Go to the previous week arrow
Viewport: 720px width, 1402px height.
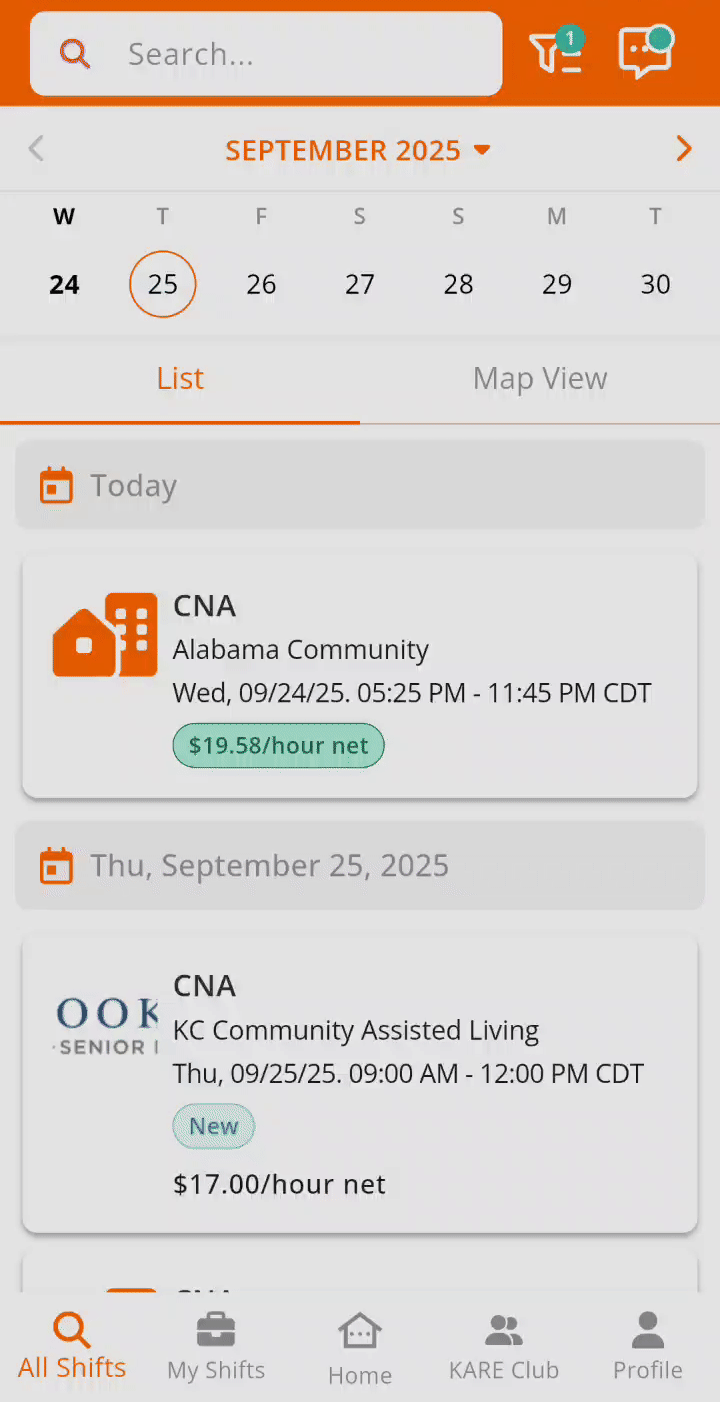point(36,150)
